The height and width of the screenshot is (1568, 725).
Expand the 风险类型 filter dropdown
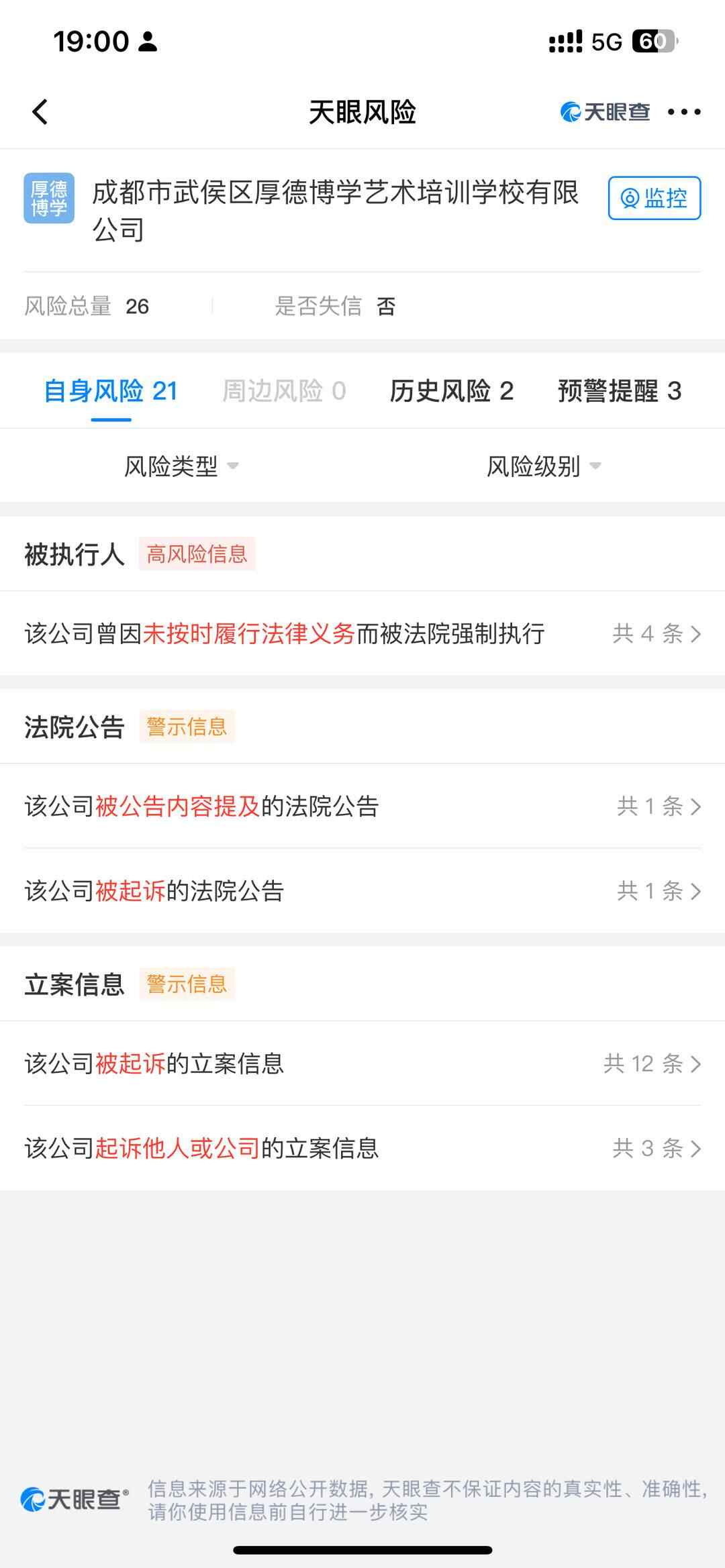(181, 466)
